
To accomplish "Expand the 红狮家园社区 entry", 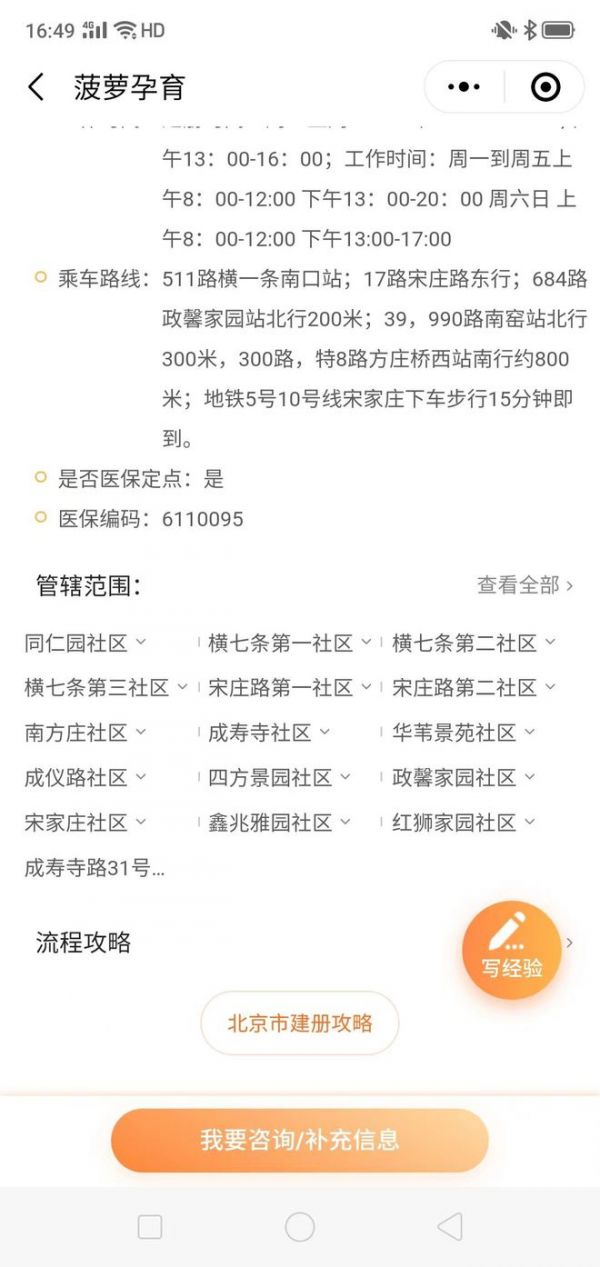I will click(x=464, y=823).
